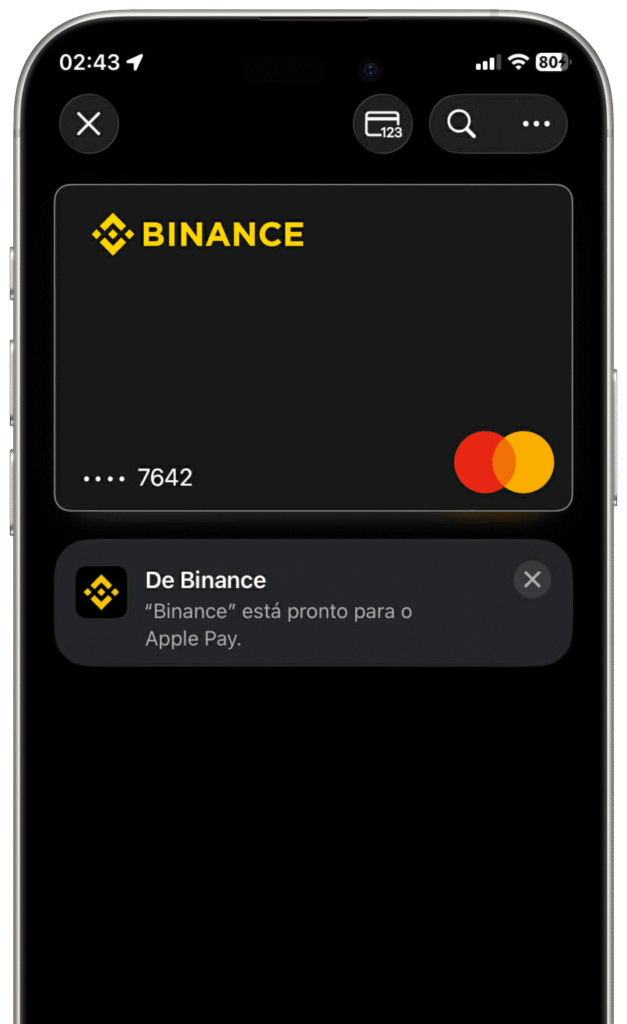Open the three-dot more options menu
This screenshot has height=1024, width=627.
536,124
